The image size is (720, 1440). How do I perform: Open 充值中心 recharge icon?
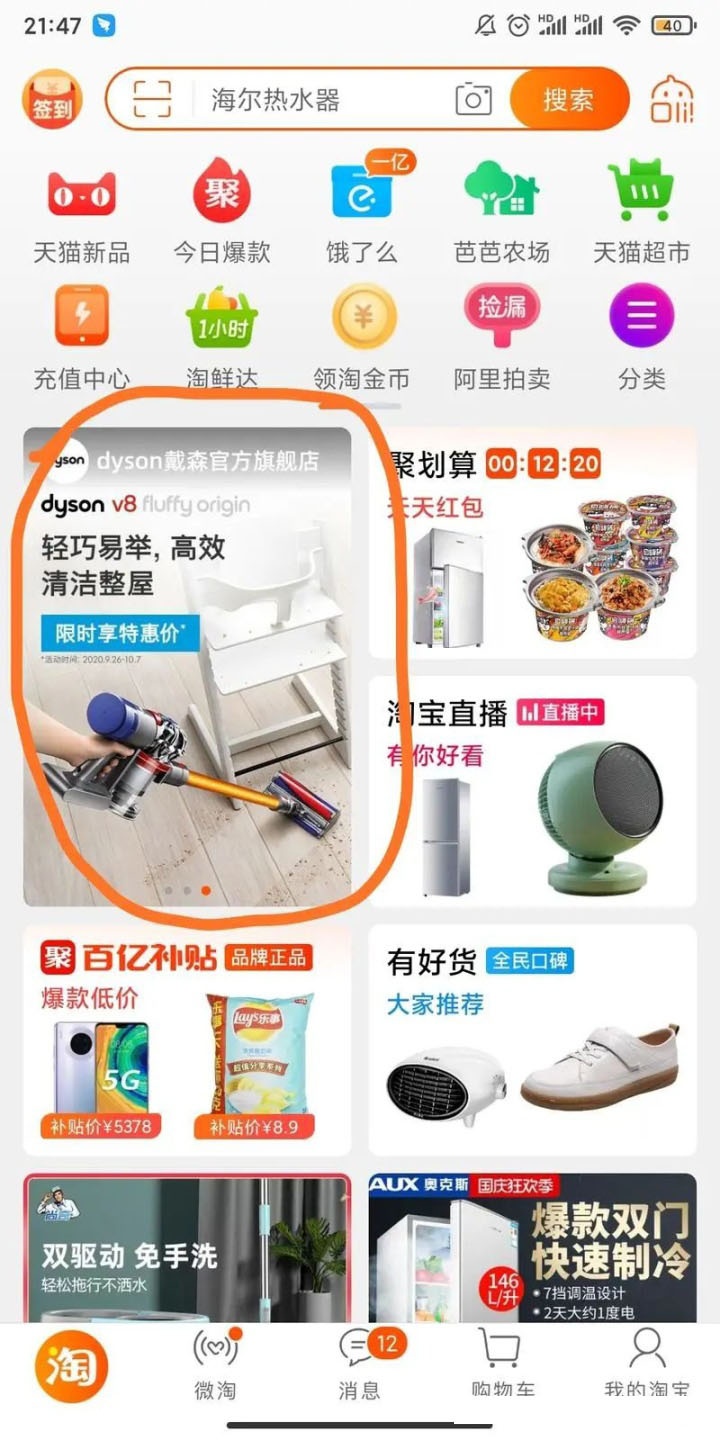80,315
